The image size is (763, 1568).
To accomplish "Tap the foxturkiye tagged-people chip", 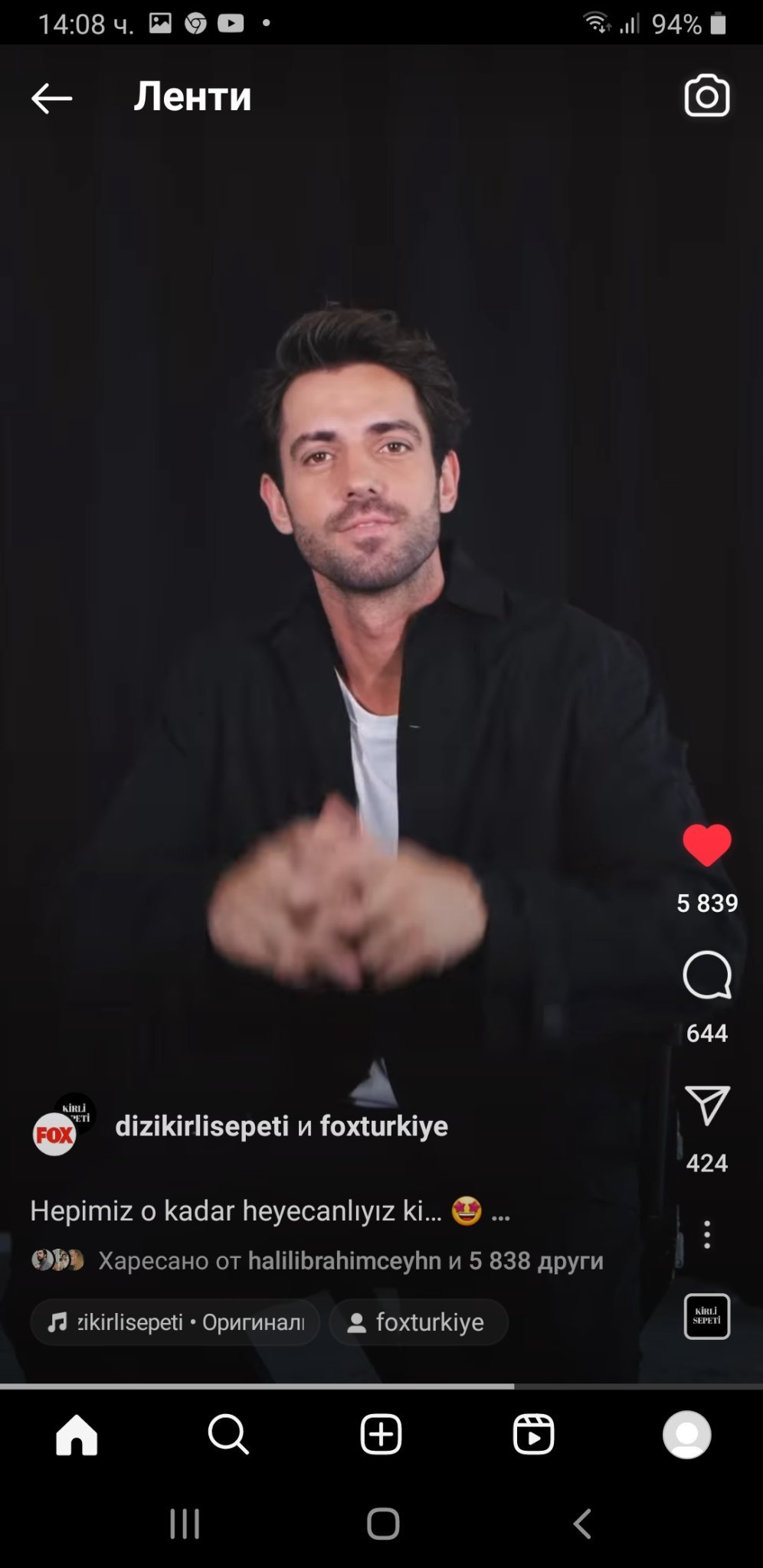I will click(x=418, y=1322).
